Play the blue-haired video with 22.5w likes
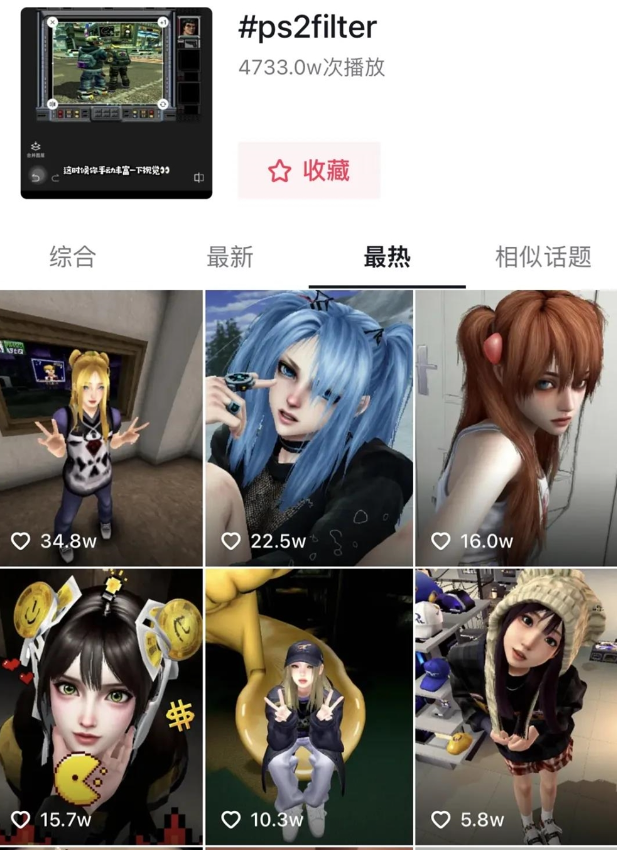This screenshot has width=617, height=850. [x=309, y=427]
